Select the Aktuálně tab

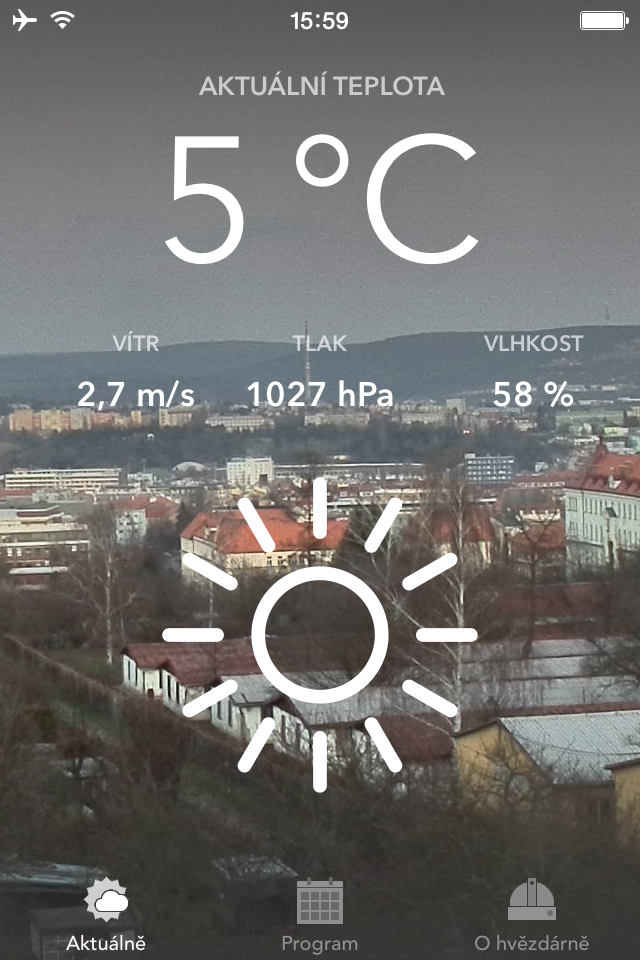pyautogui.click(x=106, y=915)
